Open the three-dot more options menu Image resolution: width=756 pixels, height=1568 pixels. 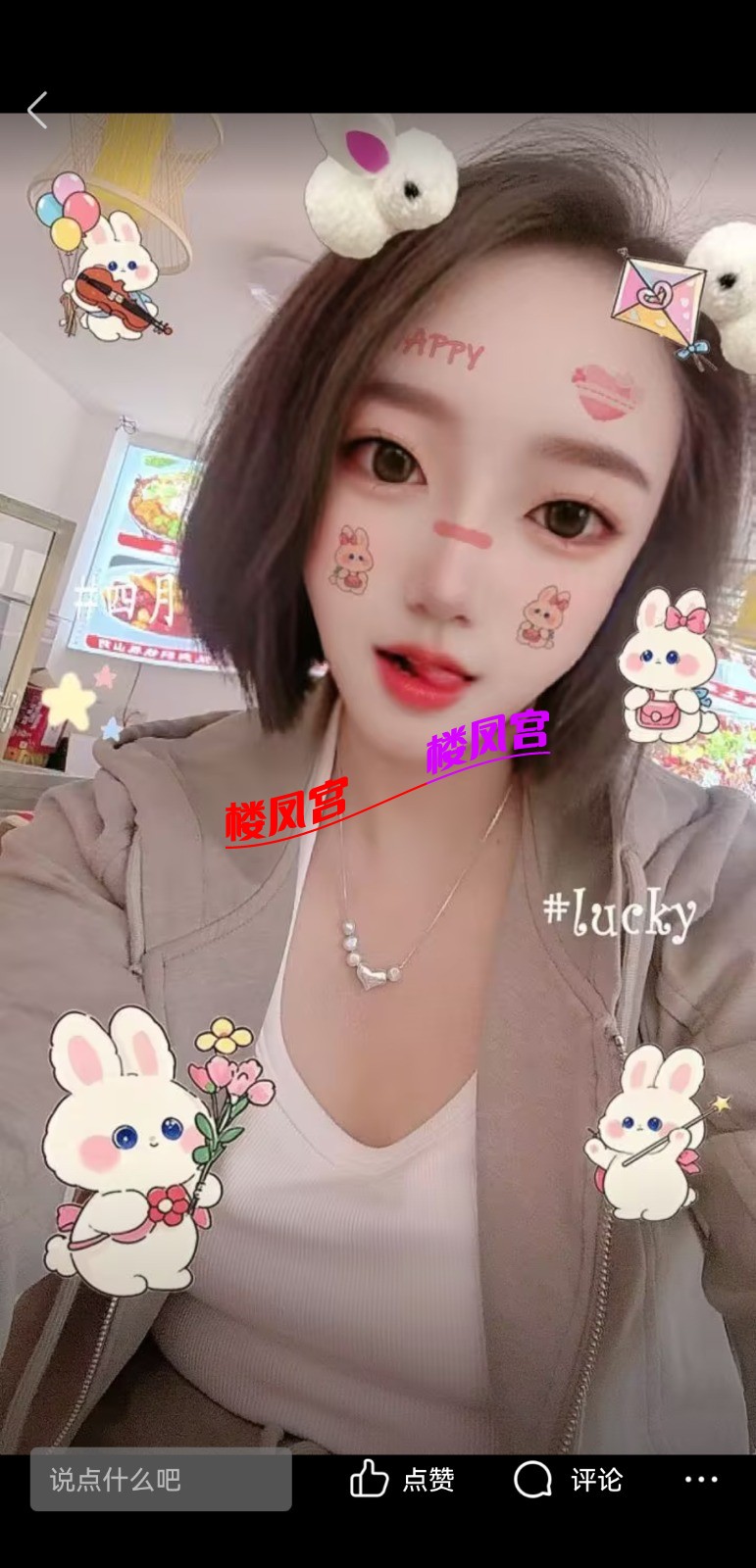click(x=701, y=1480)
